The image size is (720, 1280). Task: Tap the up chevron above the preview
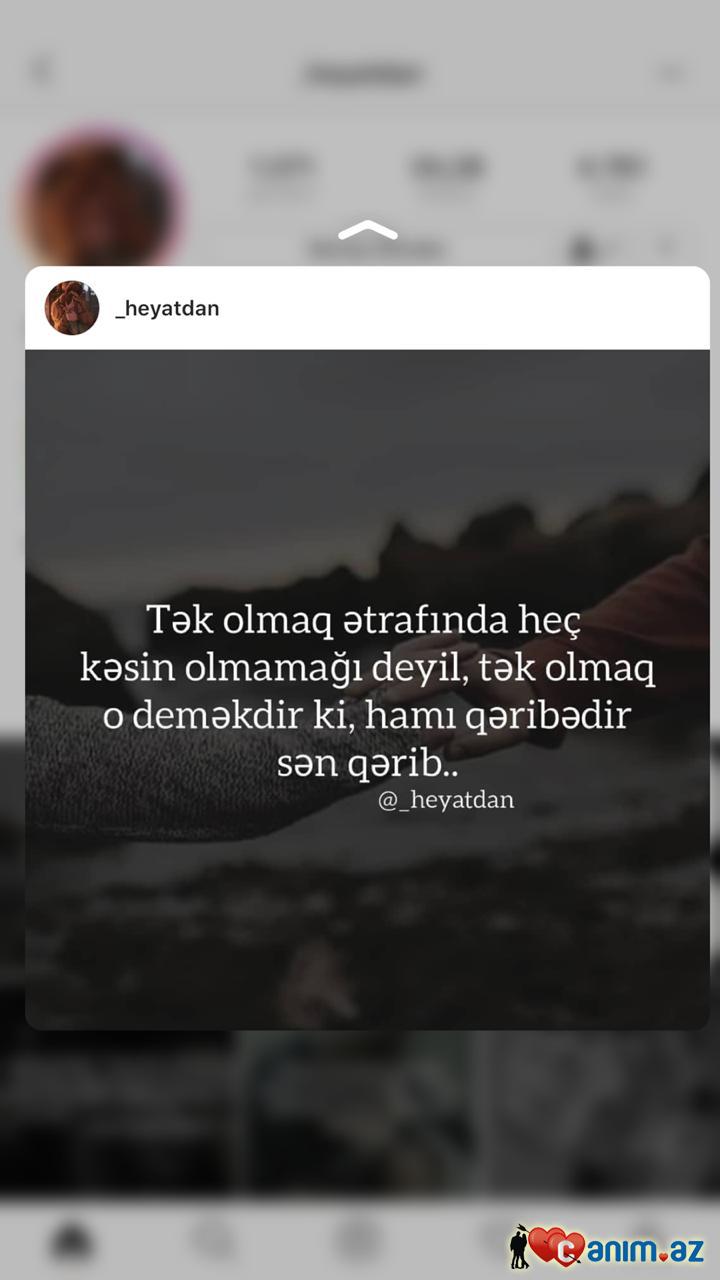pos(367,232)
